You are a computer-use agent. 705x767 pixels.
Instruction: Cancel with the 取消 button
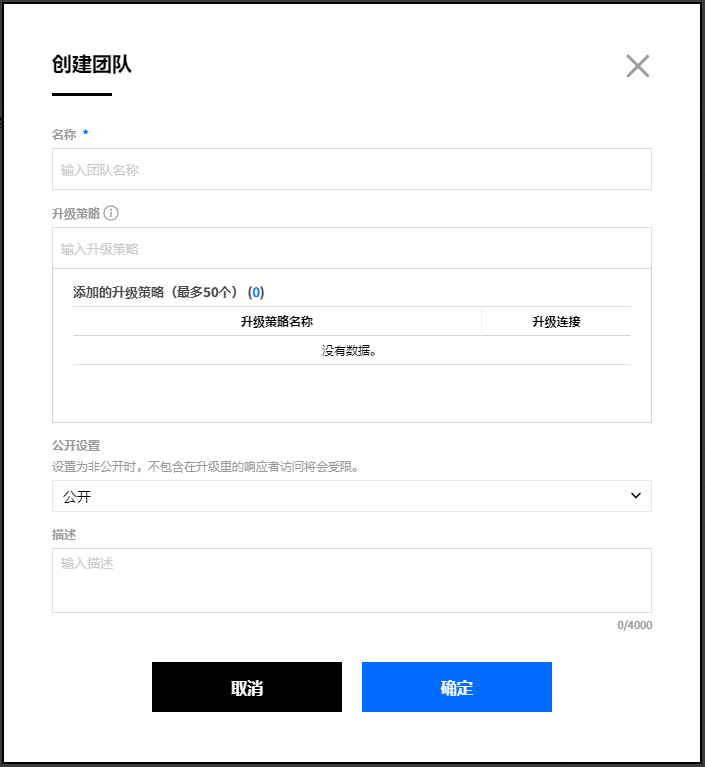coord(247,687)
